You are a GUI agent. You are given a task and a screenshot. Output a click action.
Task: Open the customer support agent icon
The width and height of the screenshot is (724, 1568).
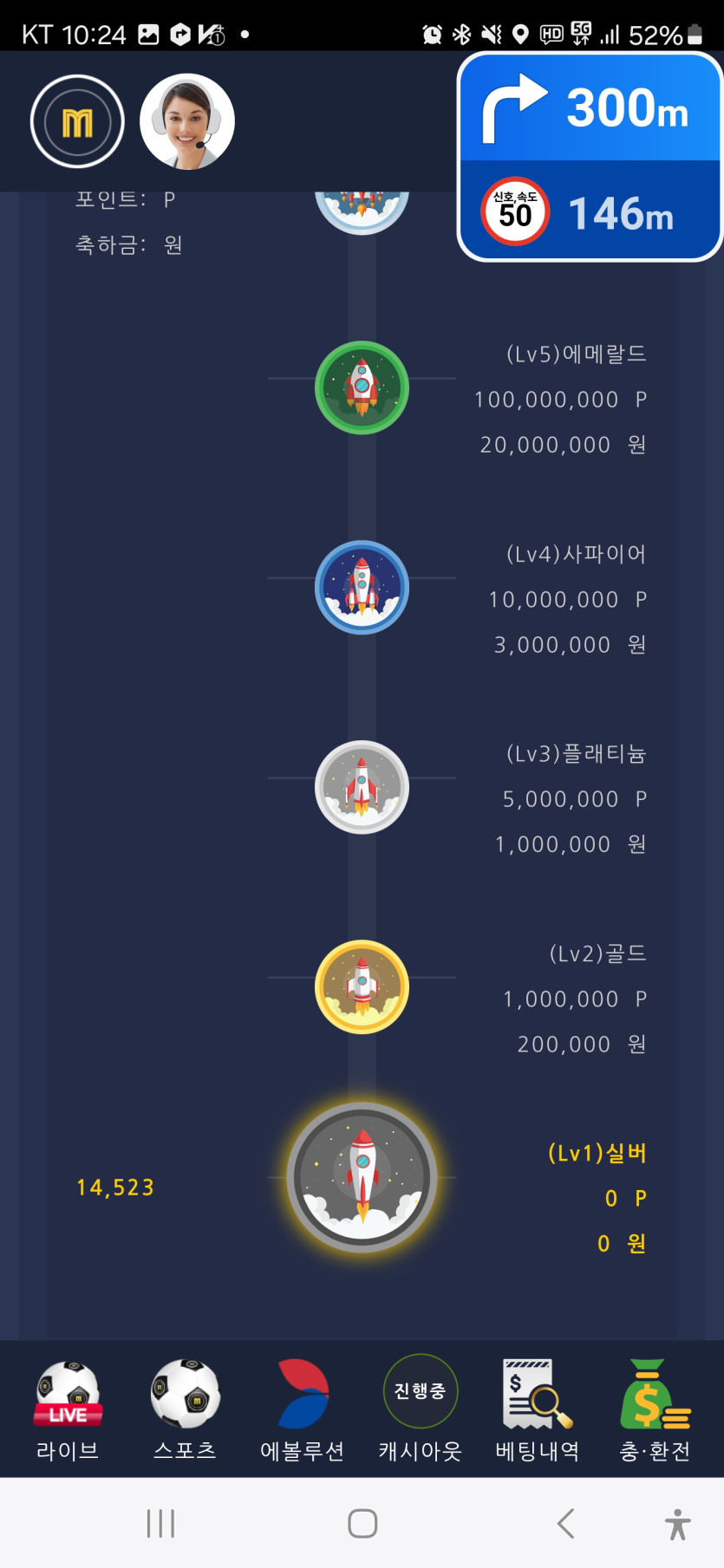pyautogui.click(x=187, y=122)
